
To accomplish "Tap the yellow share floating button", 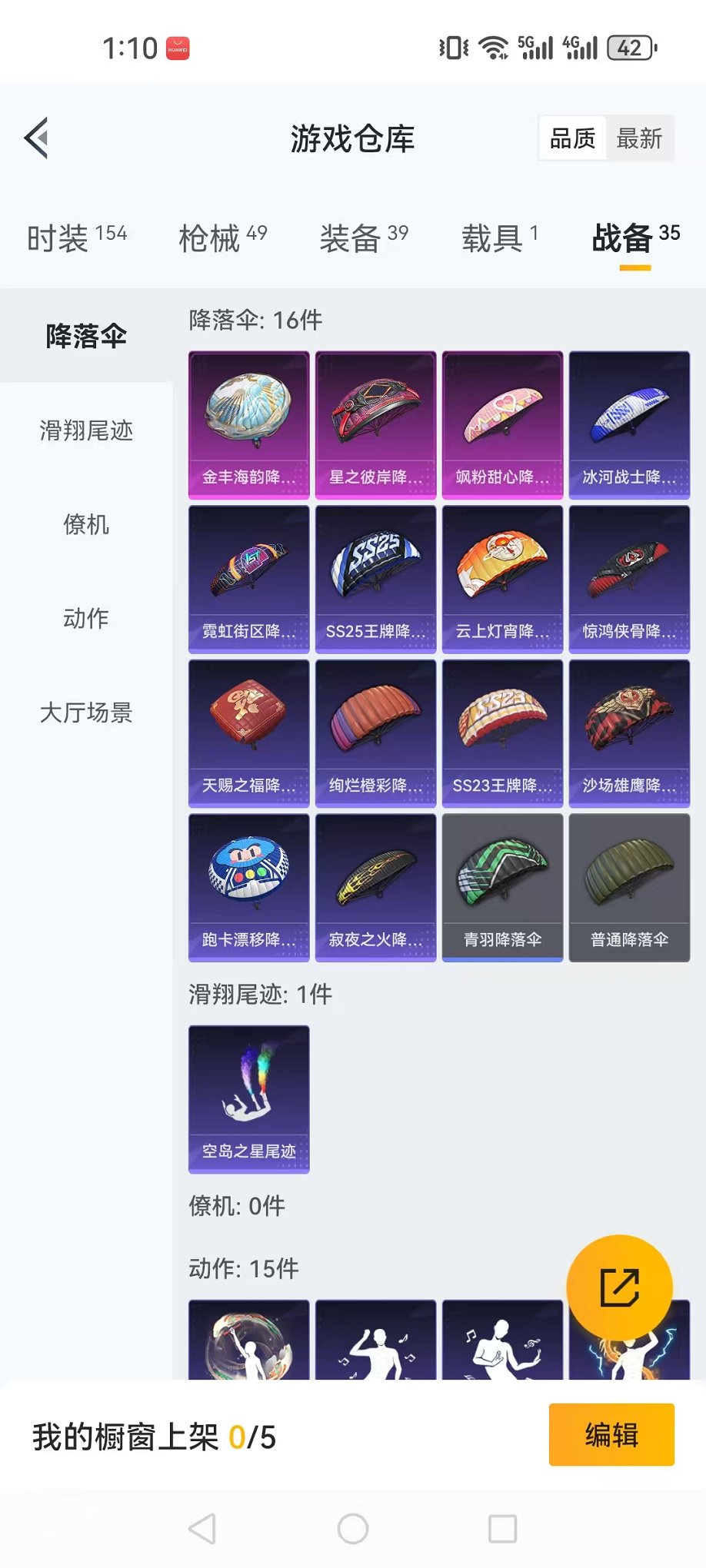I will (x=619, y=1287).
